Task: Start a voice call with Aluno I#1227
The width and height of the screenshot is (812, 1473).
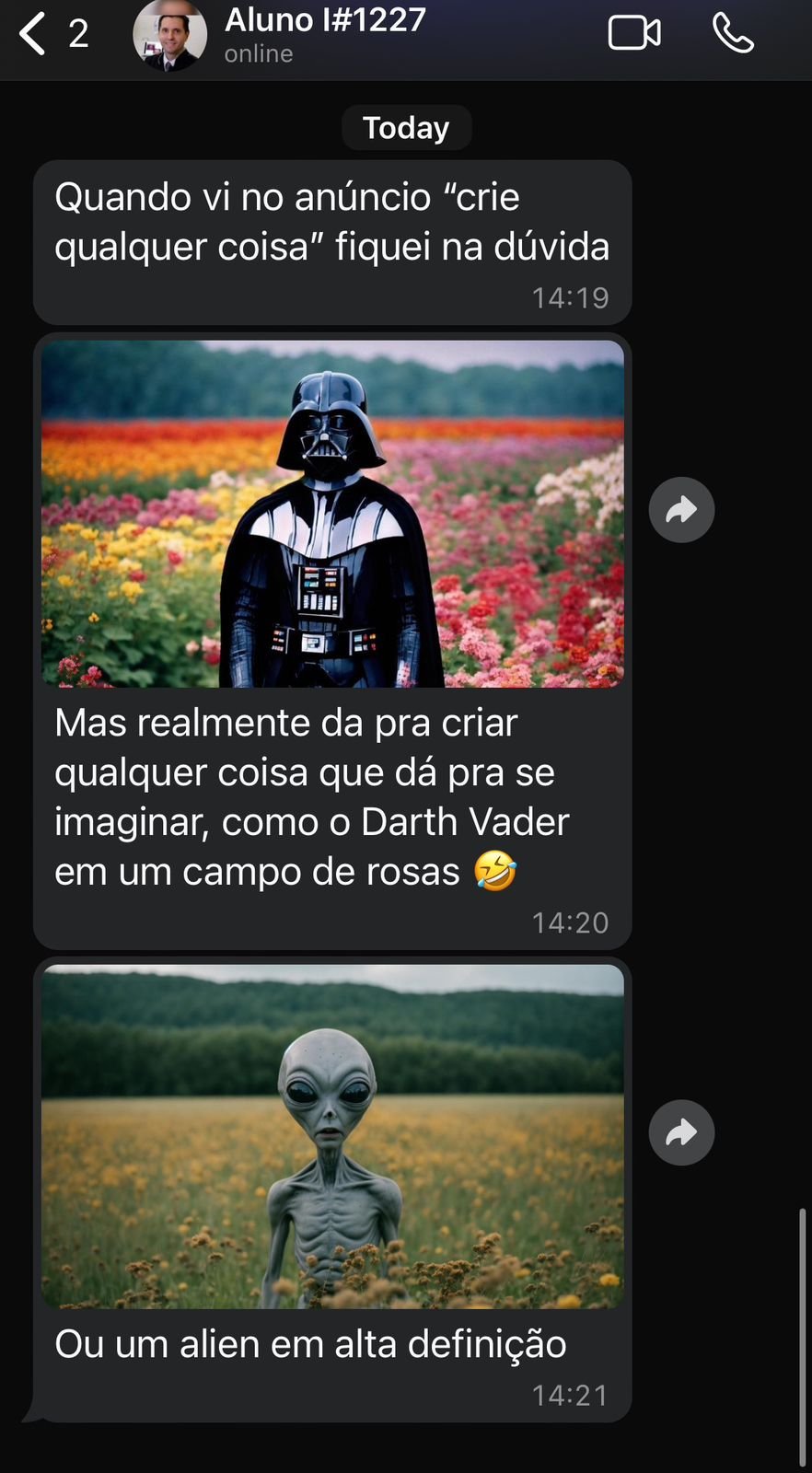Action: click(x=733, y=34)
